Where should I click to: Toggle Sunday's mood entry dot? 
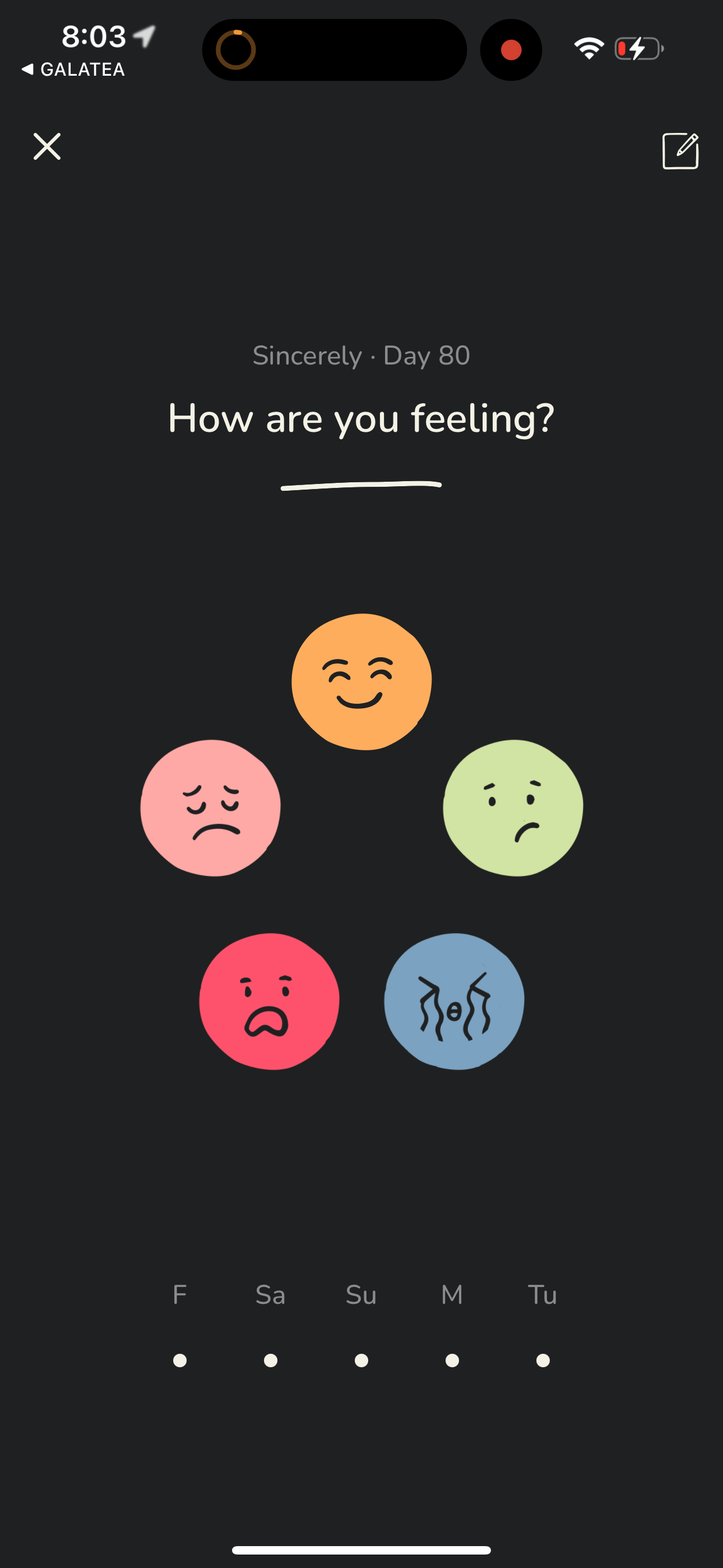click(361, 1360)
